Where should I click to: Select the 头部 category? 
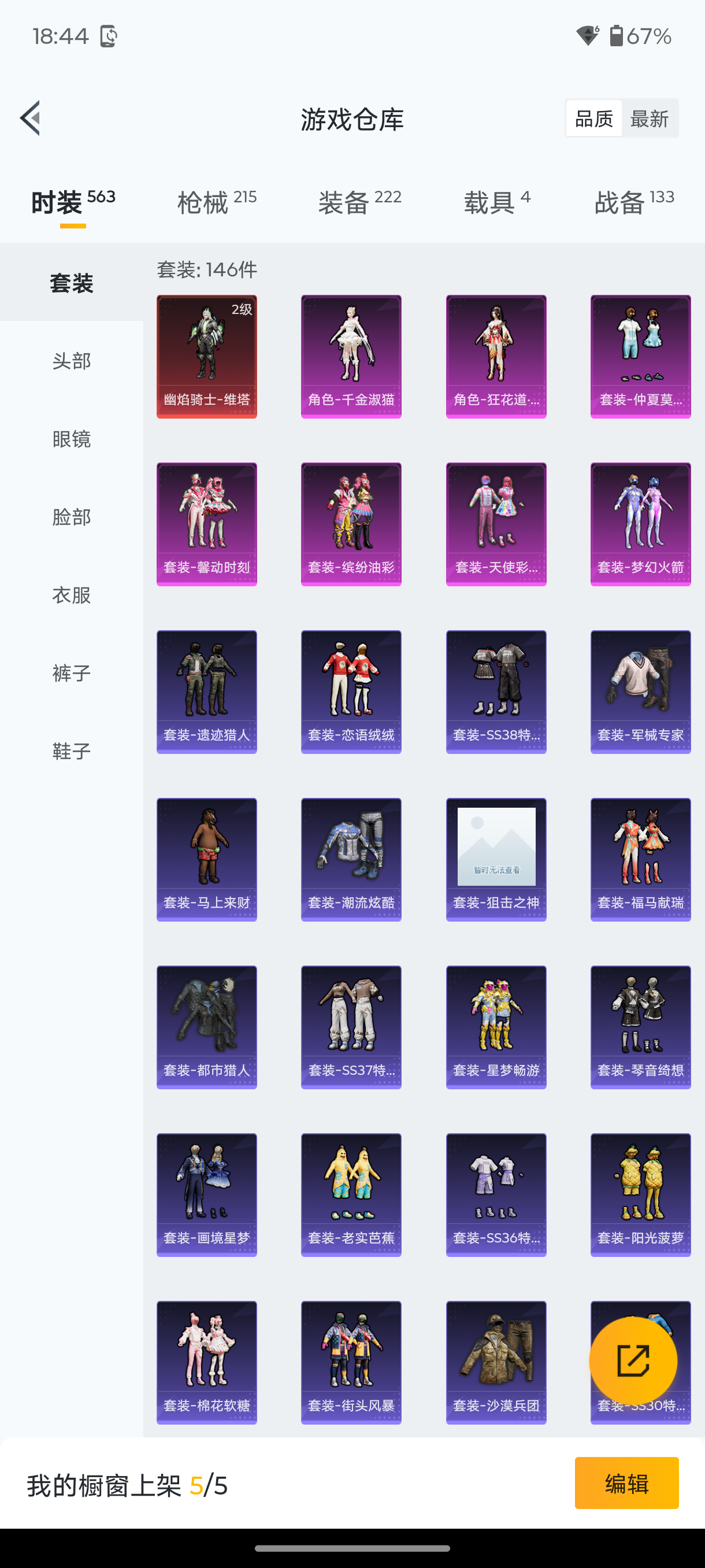tap(71, 361)
